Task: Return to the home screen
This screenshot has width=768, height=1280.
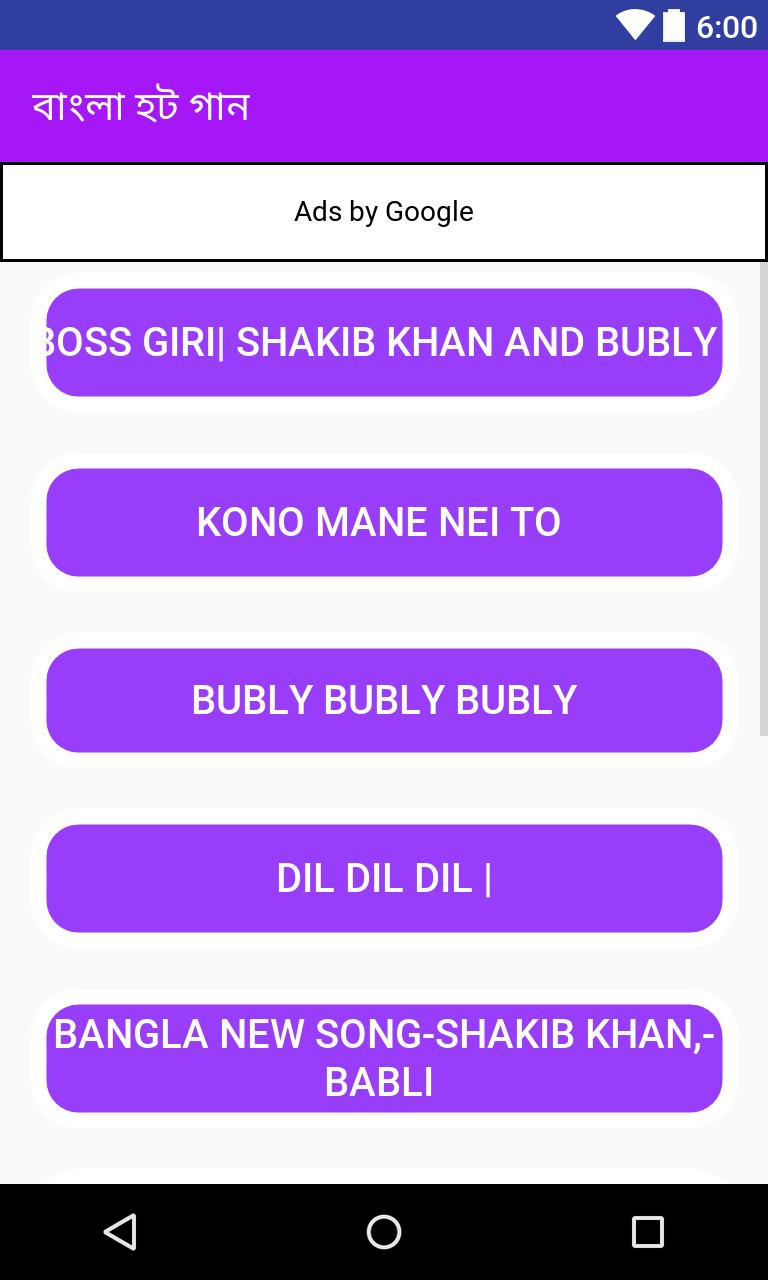Action: point(384,1232)
